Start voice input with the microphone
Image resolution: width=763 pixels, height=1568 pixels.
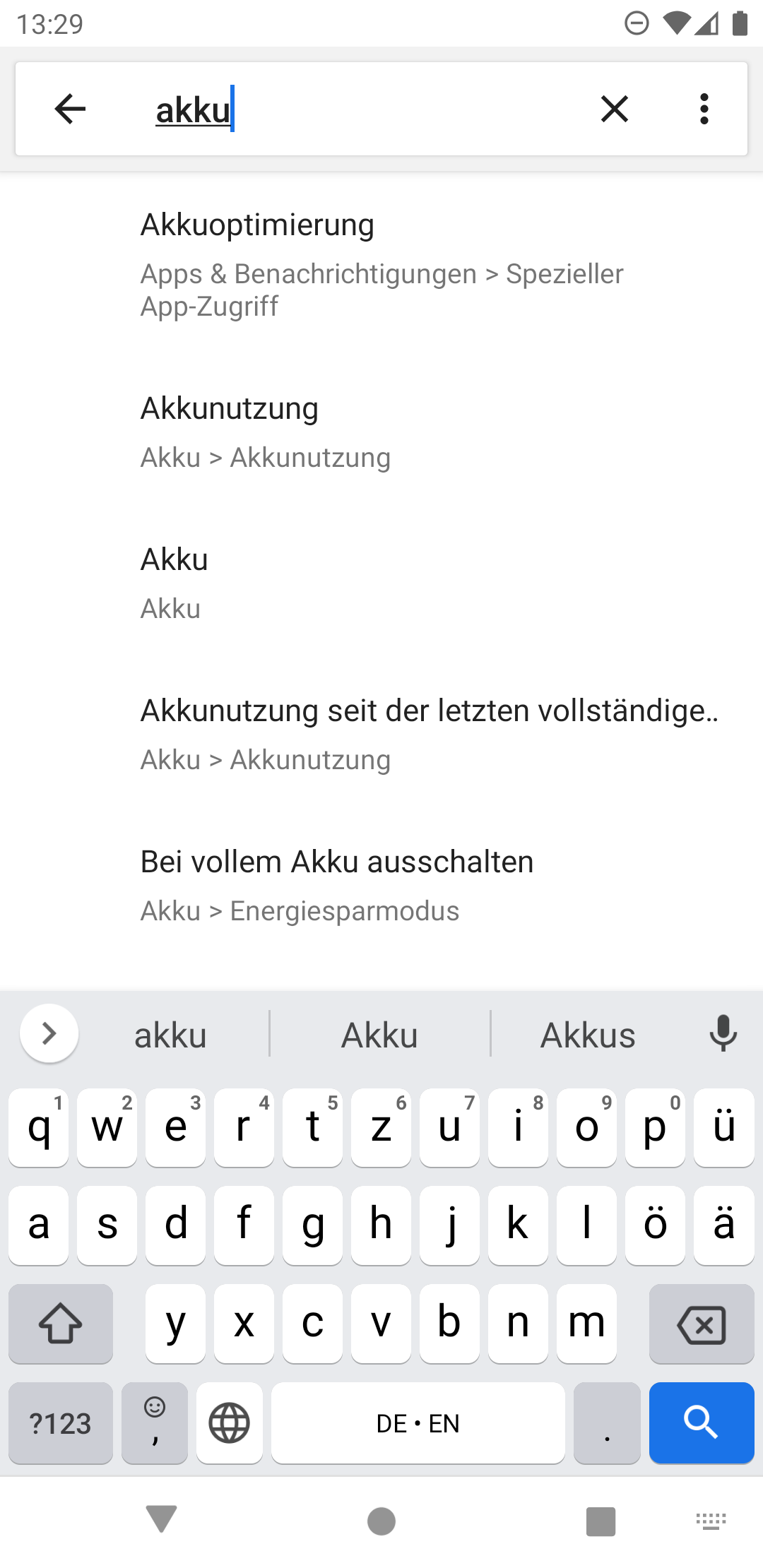723,1034
